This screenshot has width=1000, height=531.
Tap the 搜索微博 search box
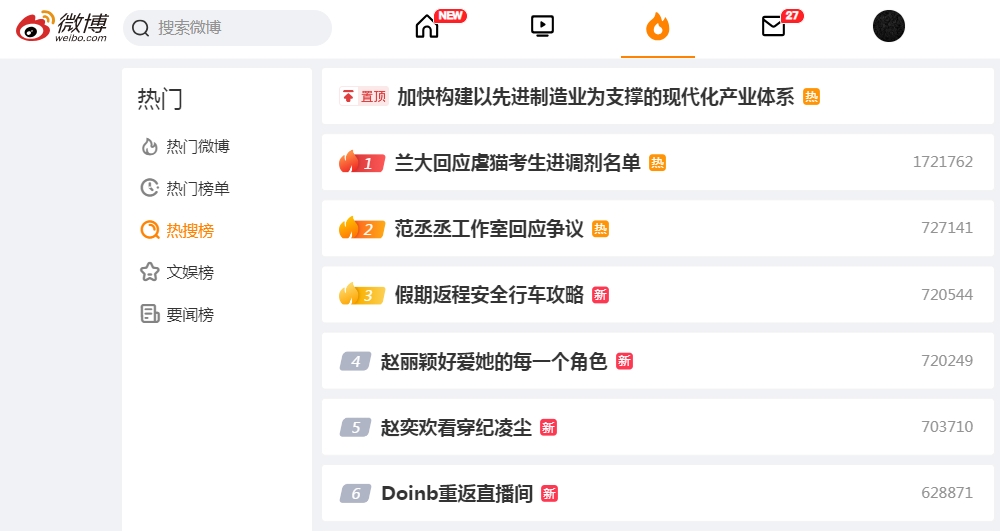click(228, 27)
